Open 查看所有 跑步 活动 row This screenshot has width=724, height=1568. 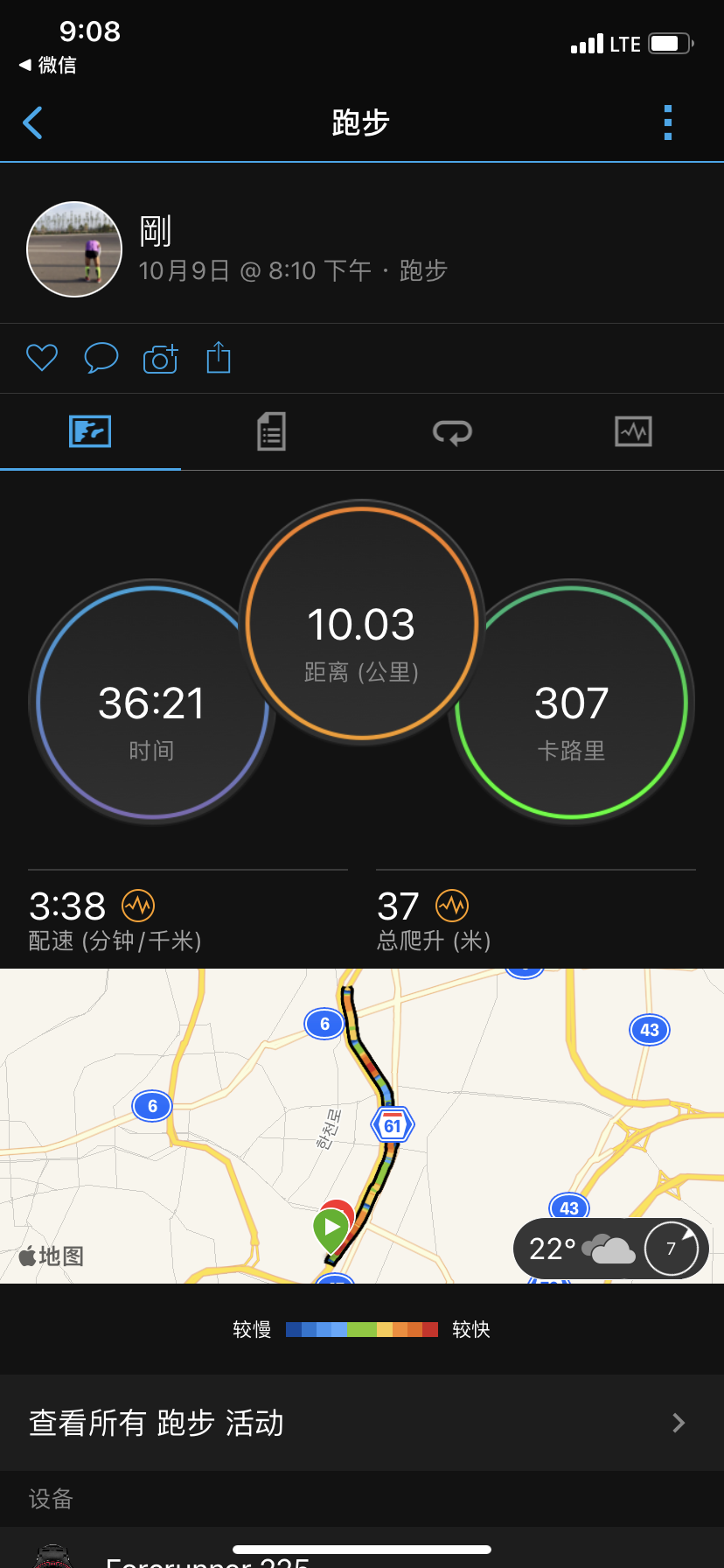pyautogui.click(x=362, y=1423)
